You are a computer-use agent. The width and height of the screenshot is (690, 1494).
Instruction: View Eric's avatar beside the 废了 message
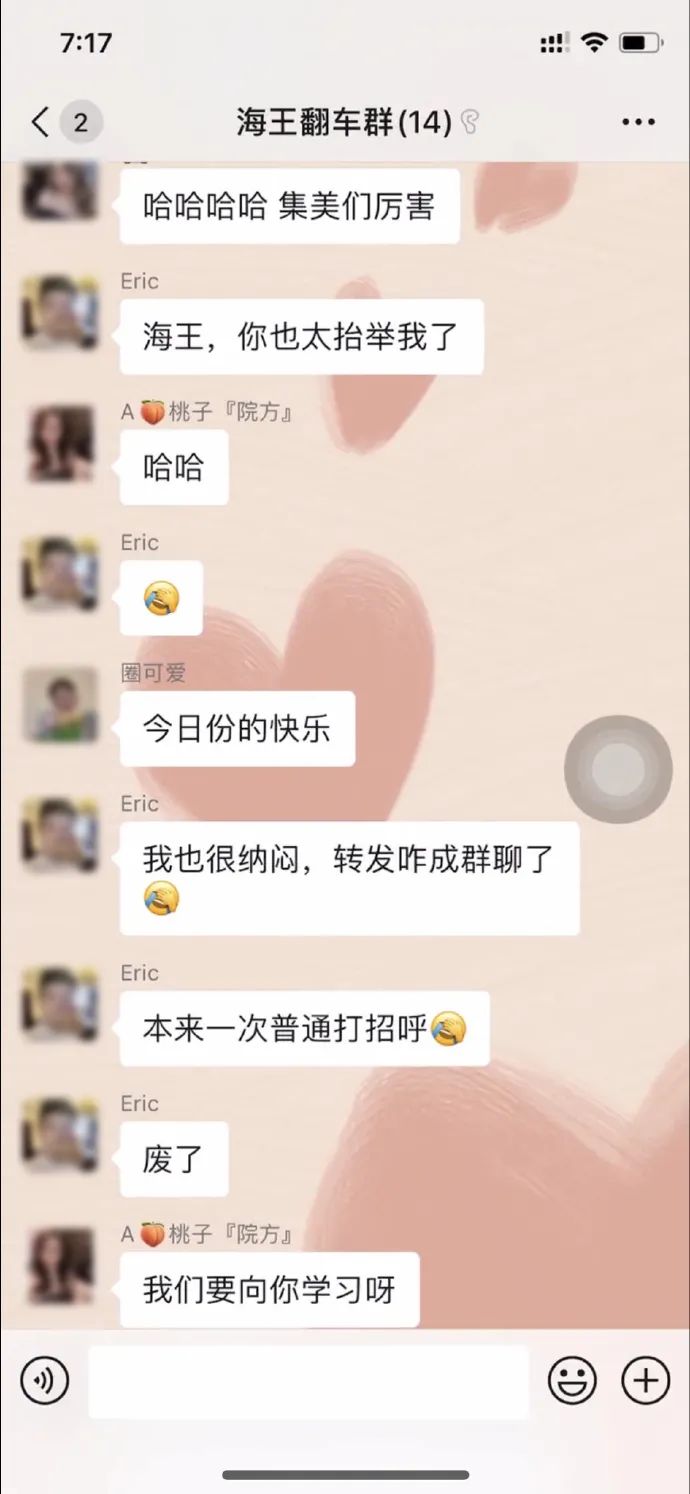coord(61,1135)
